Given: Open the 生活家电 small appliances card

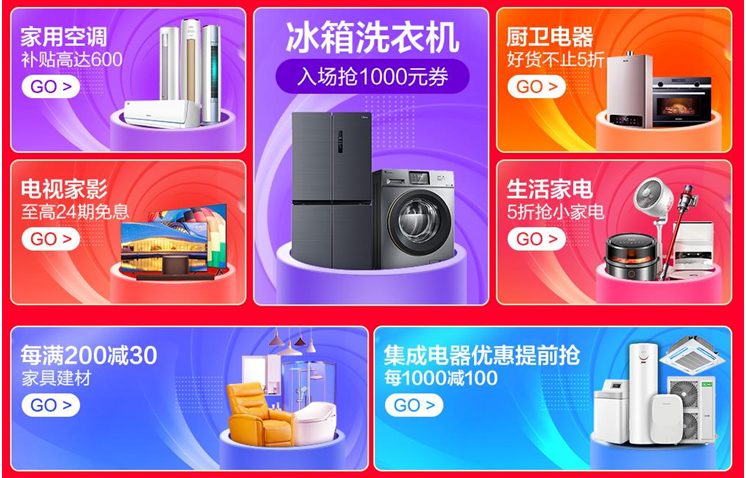Looking at the screenshot, I should click(x=613, y=231).
